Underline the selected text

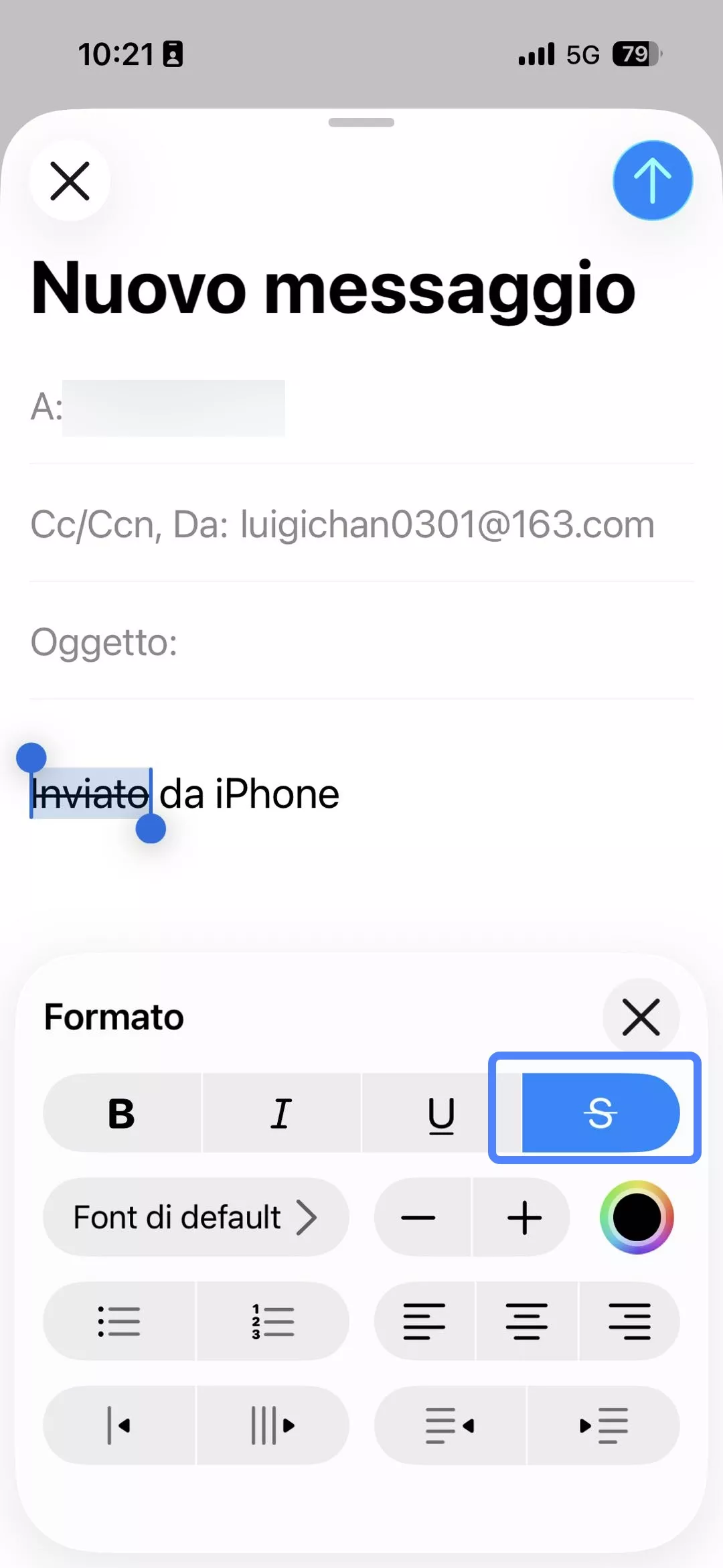click(440, 1113)
